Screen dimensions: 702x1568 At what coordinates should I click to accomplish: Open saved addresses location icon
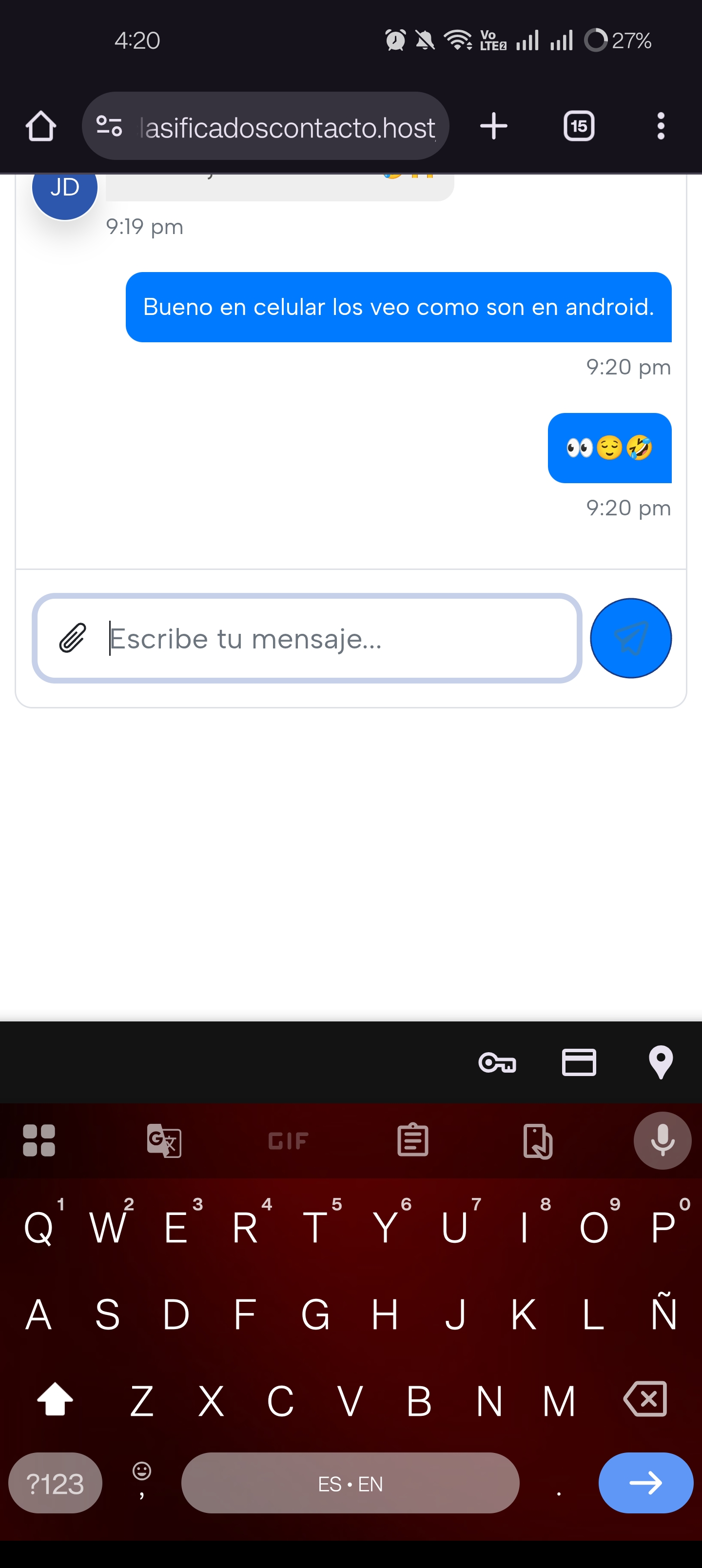661,1063
